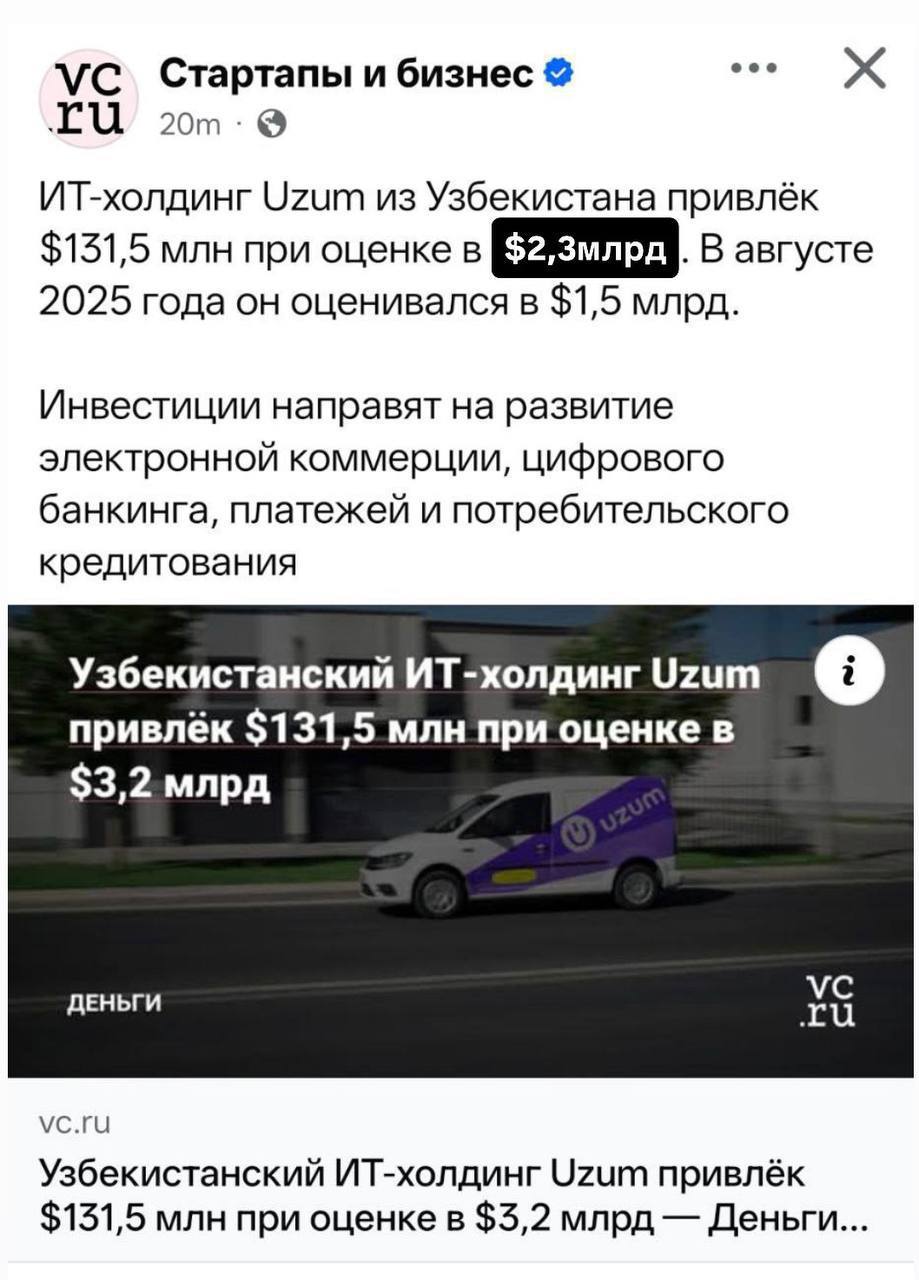Tap the info icon on the link preview

(850, 672)
